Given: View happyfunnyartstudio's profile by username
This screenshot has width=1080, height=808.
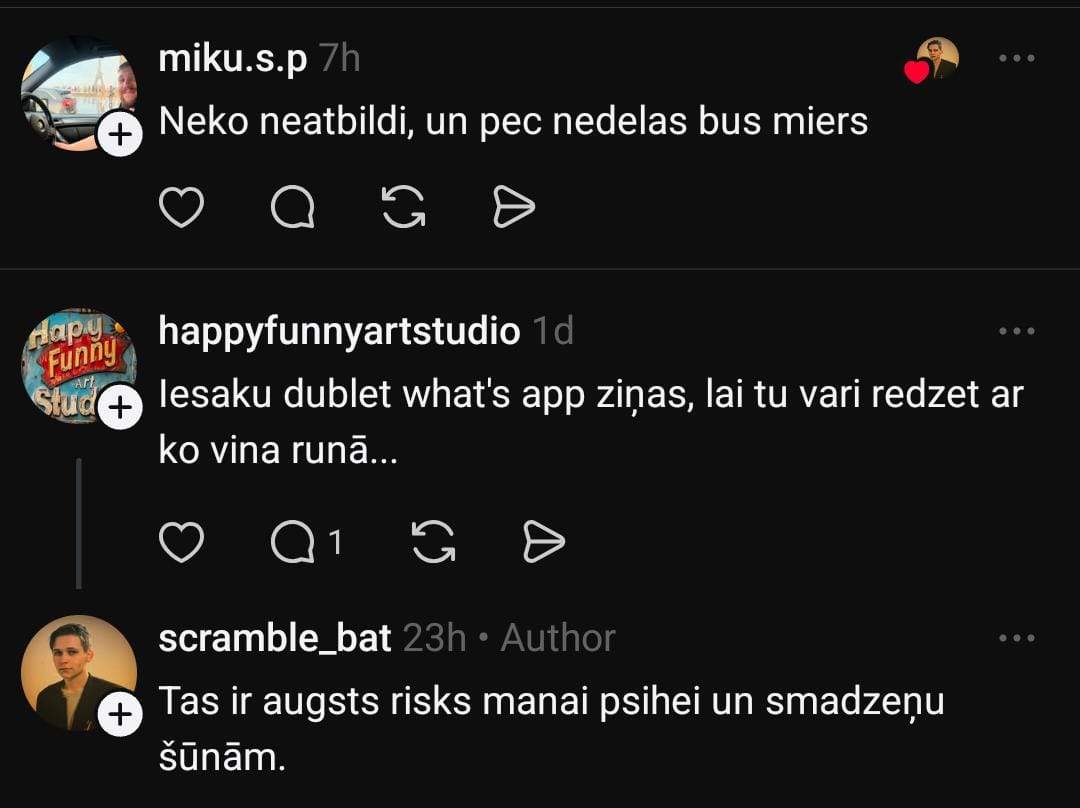Looking at the screenshot, I should click(x=339, y=332).
